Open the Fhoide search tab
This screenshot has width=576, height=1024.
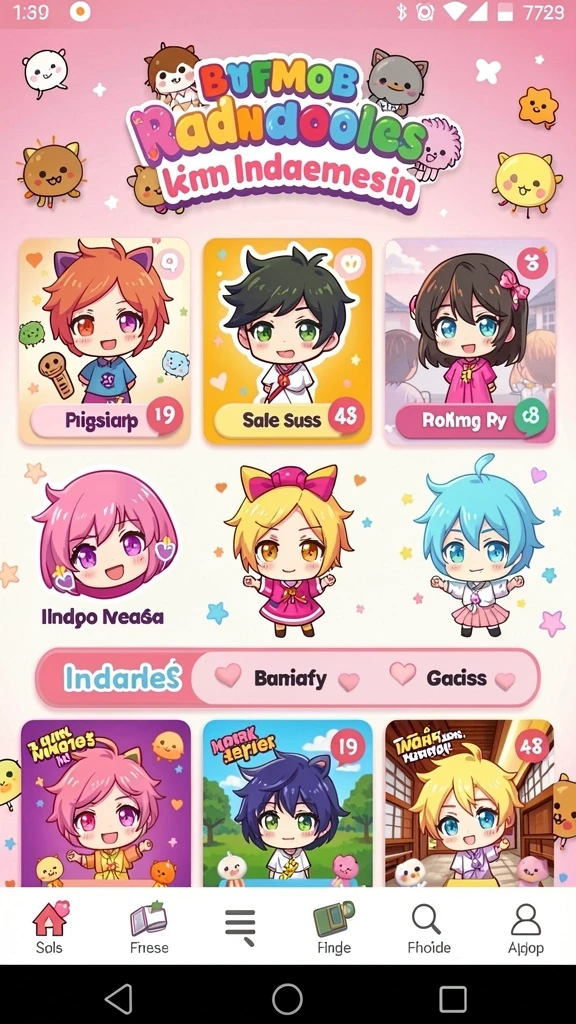(x=428, y=927)
